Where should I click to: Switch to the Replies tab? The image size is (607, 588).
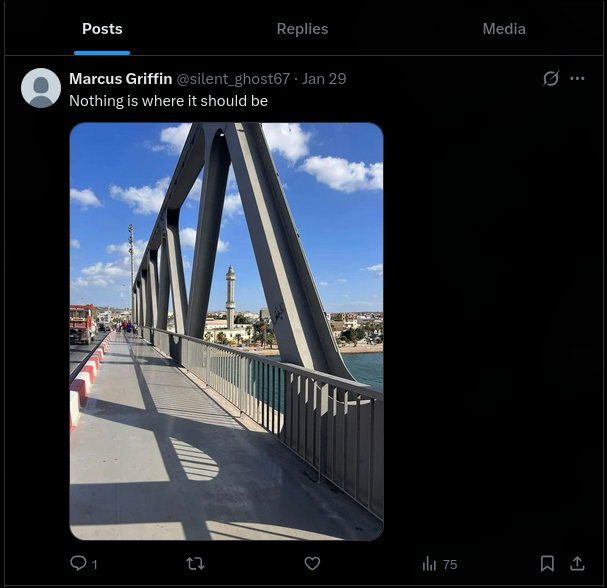point(302,29)
